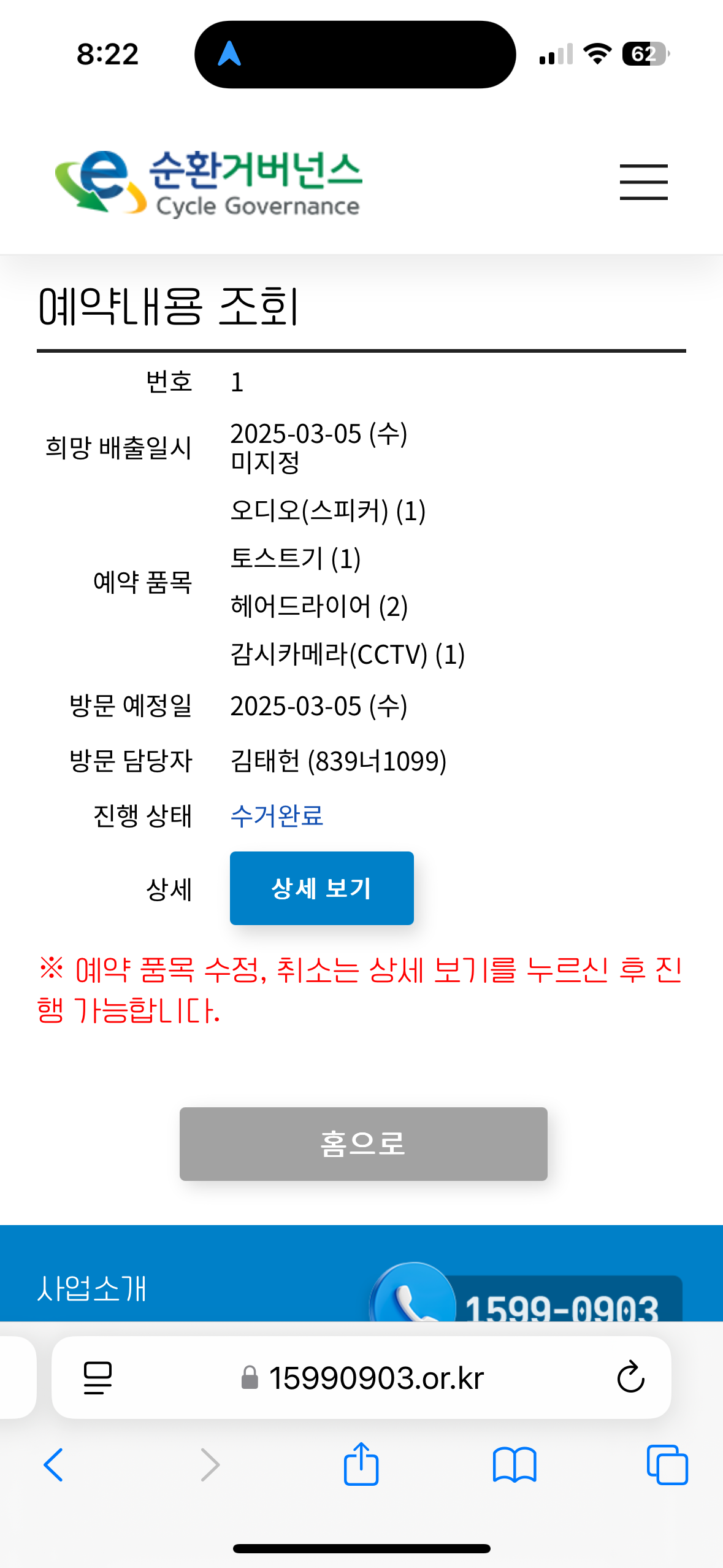The width and height of the screenshot is (723, 1568).
Task: Open Safari bookmarks
Action: [515, 1465]
